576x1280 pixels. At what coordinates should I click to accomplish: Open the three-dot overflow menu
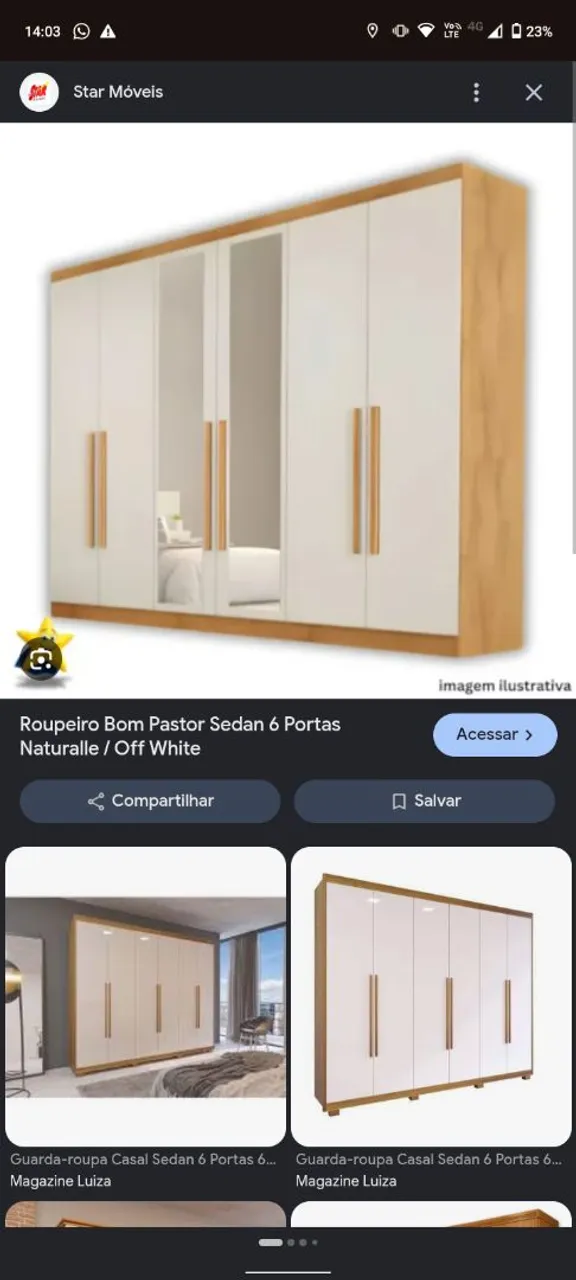pos(476,92)
